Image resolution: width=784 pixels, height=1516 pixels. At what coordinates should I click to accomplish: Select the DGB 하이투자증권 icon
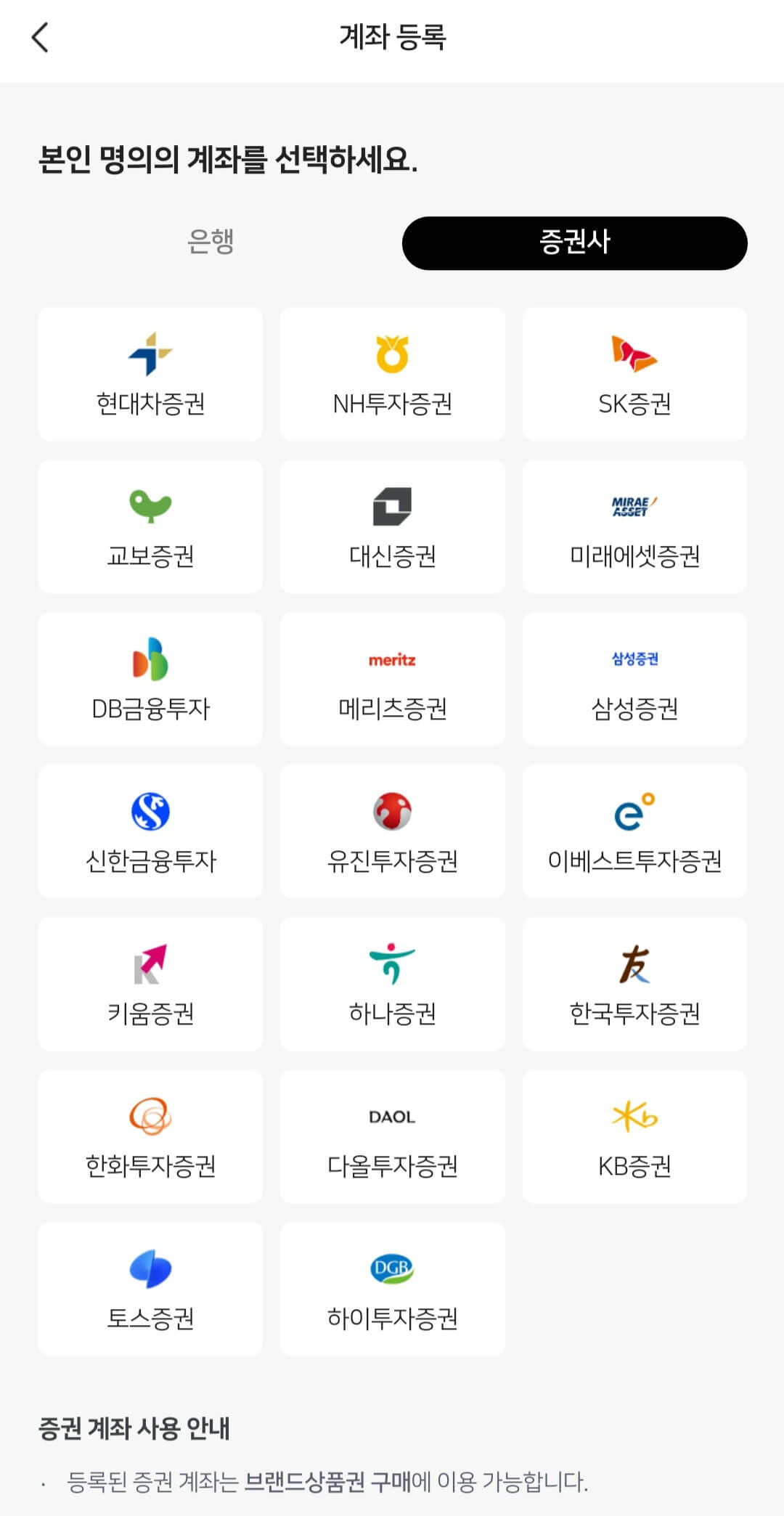tap(392, 1269)
